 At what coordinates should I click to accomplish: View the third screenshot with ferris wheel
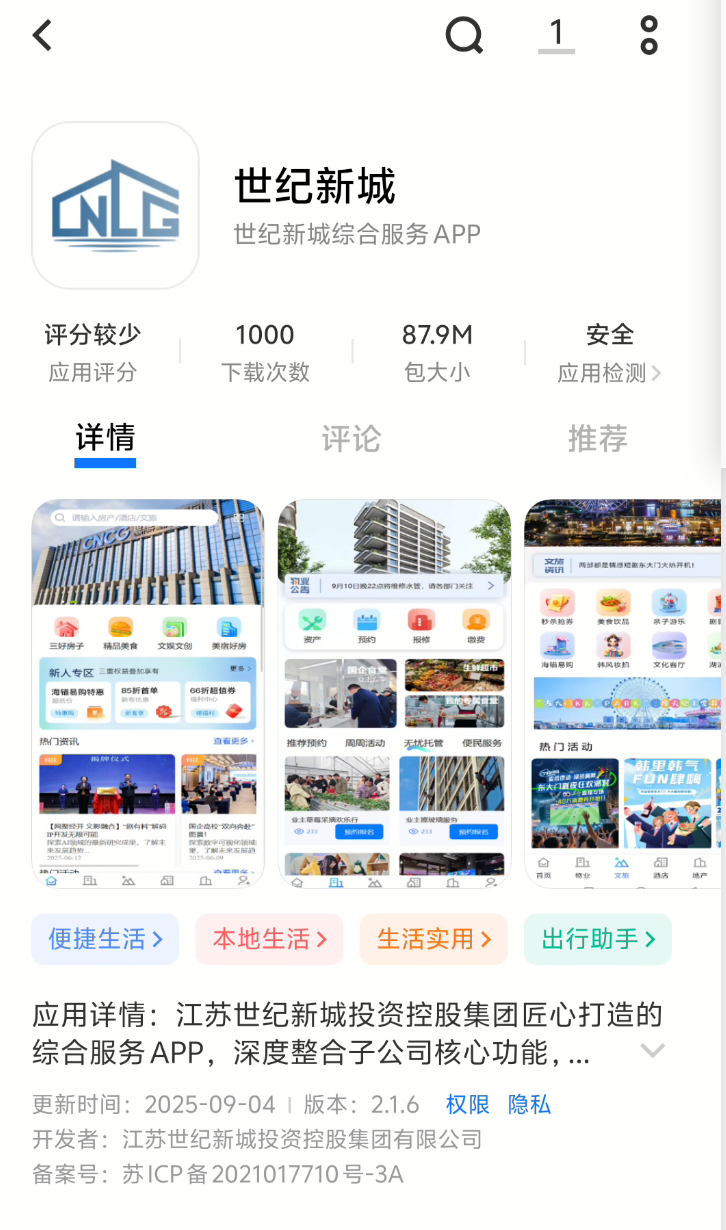click(622, 693)
